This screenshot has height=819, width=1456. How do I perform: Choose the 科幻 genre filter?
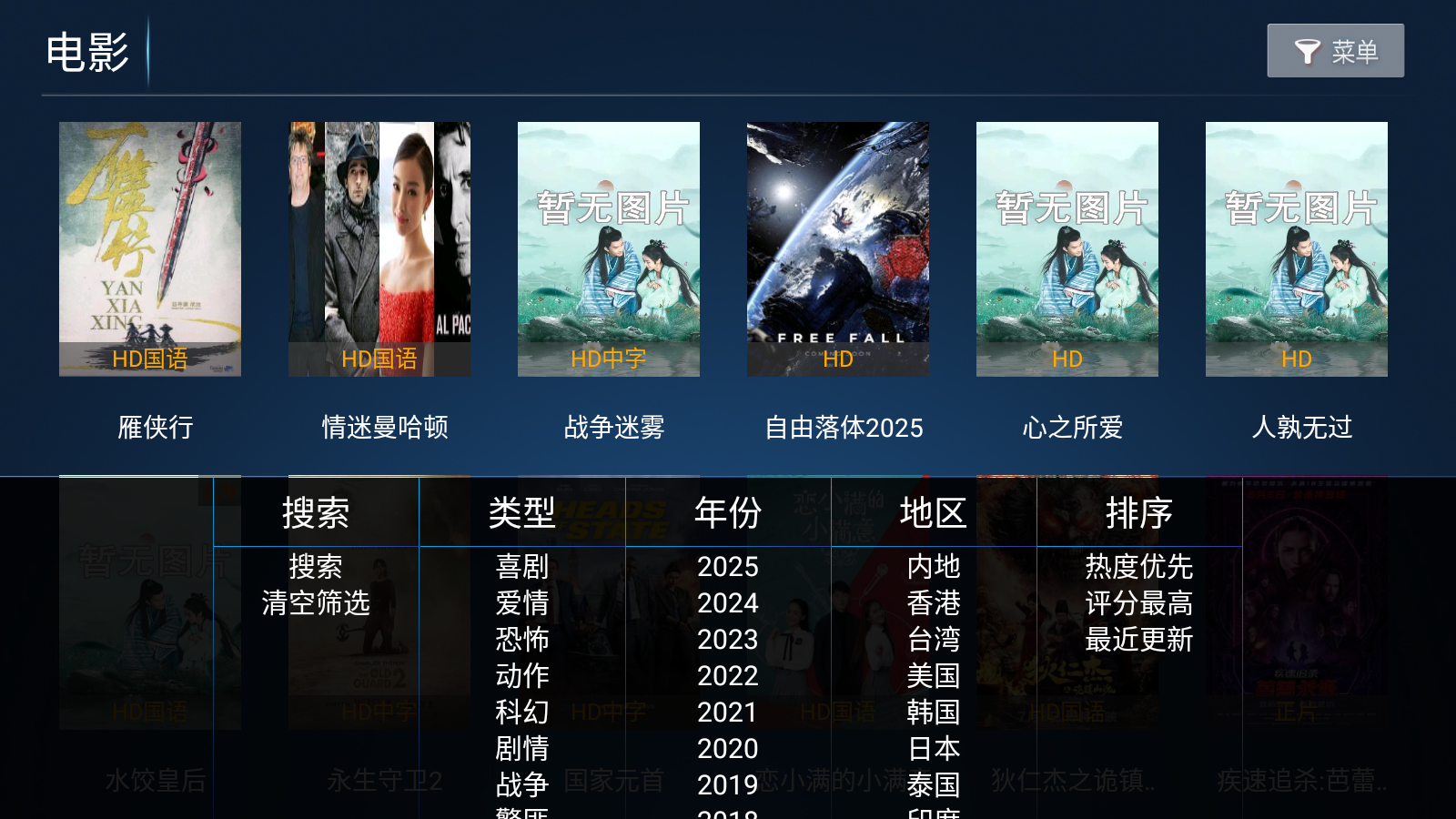coord(521,713)
